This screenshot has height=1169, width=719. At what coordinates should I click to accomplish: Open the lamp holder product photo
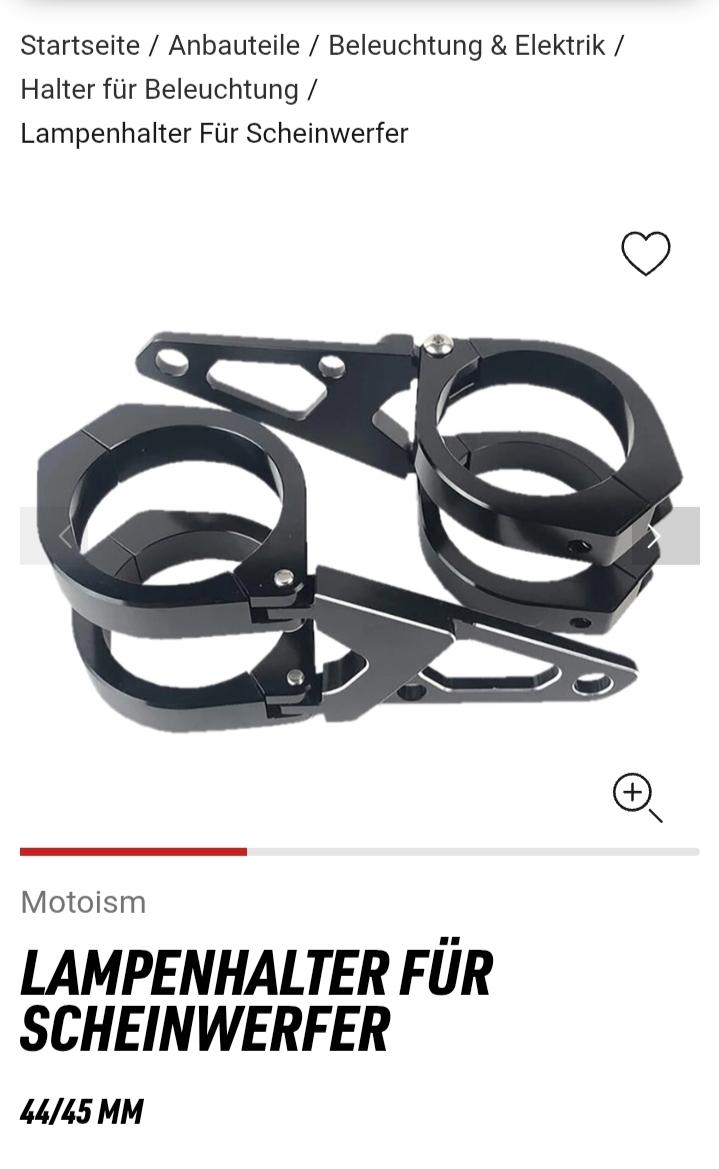pyautogui.click(x=360, y=530)
